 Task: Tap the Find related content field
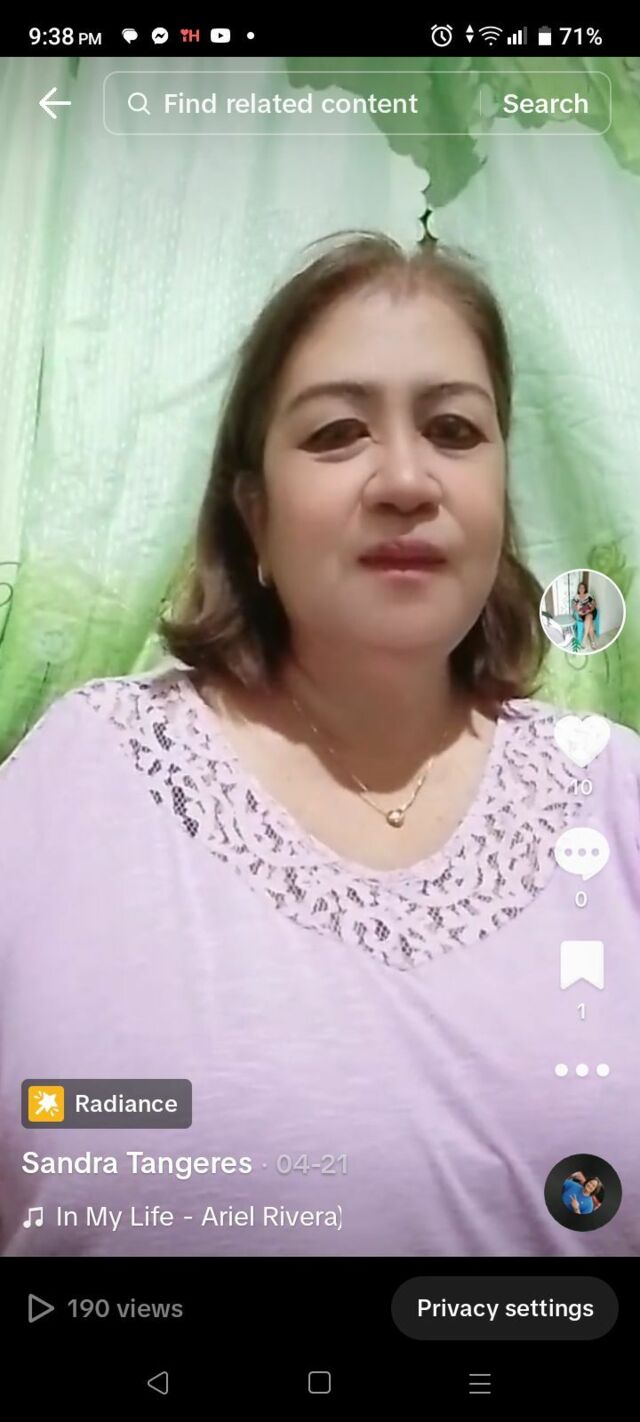tap(291, 103)
